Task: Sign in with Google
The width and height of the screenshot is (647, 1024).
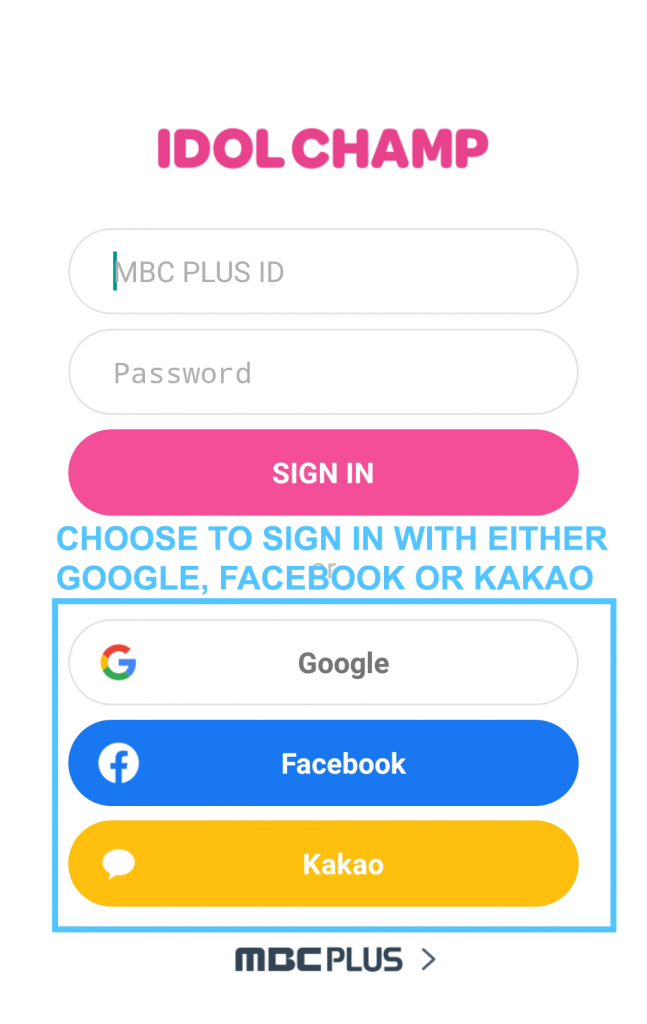Action: click(x=322, y=663)
